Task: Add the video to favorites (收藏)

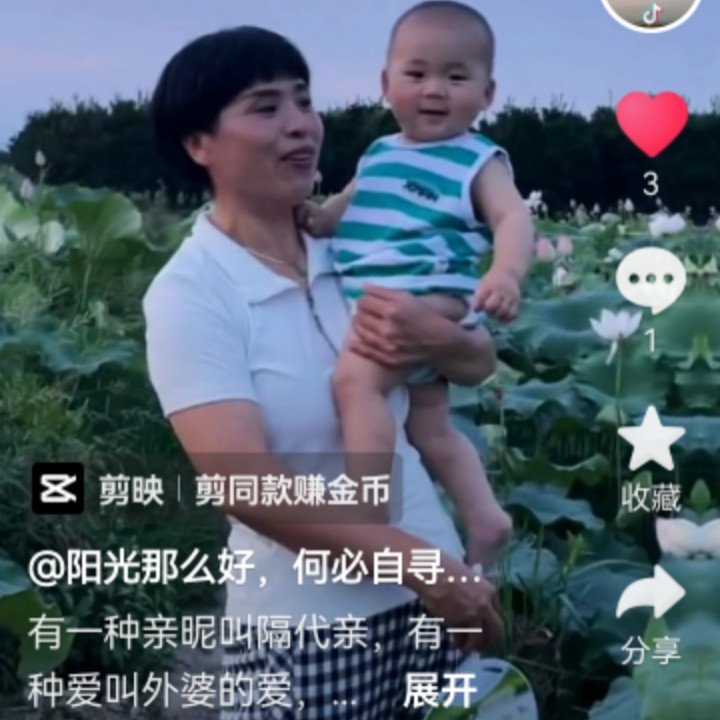Action: point(651,440)
